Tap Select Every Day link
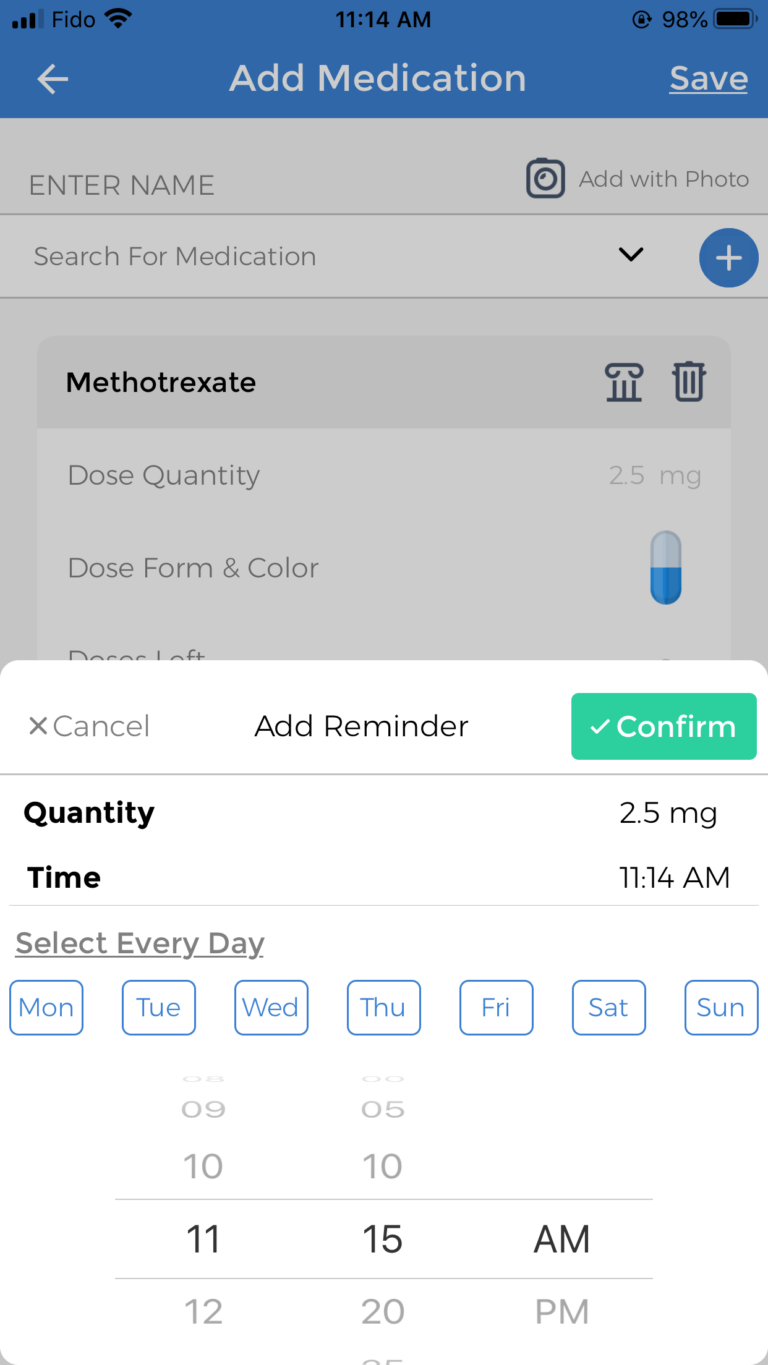This screenshot has width=768, height=1365. click(x=139, y=942)
